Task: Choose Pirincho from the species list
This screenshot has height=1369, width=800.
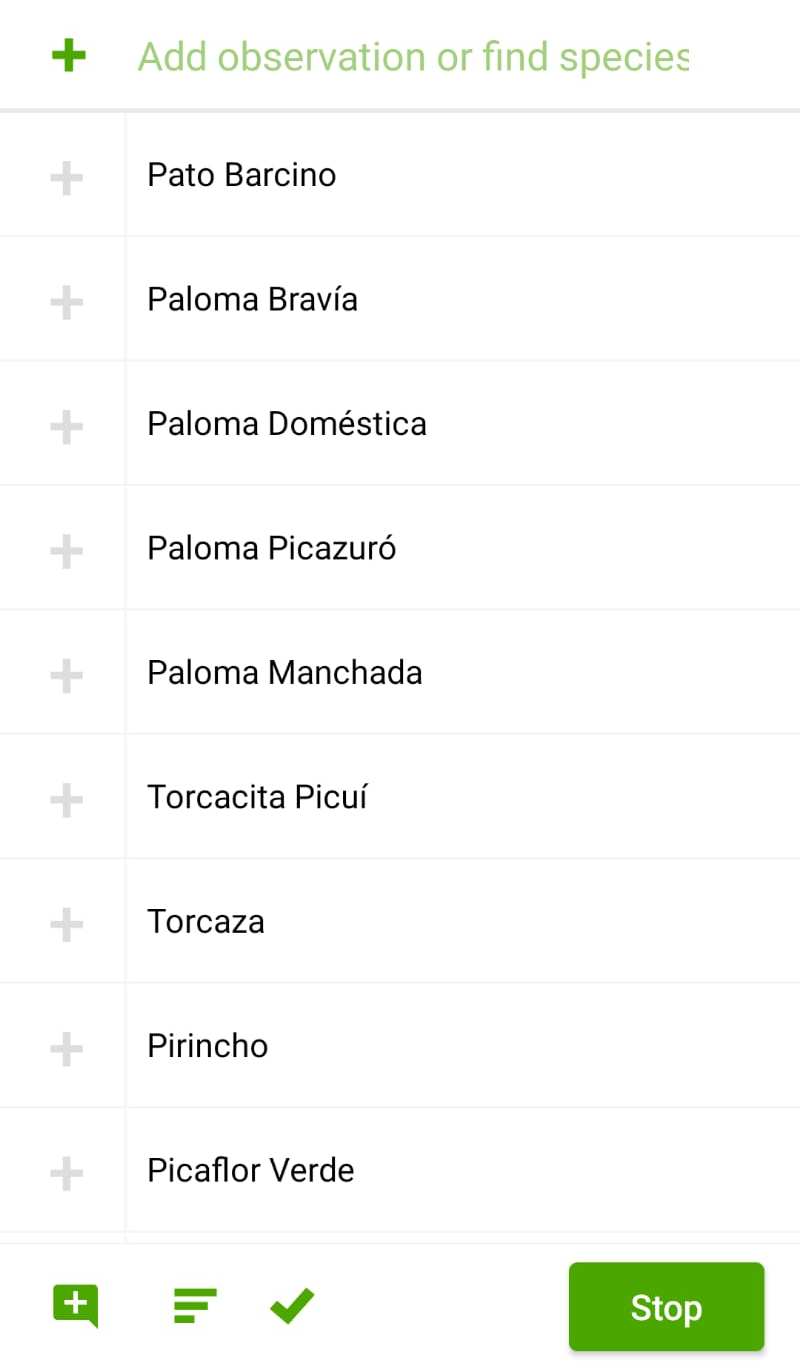Action: point(462,1046)
